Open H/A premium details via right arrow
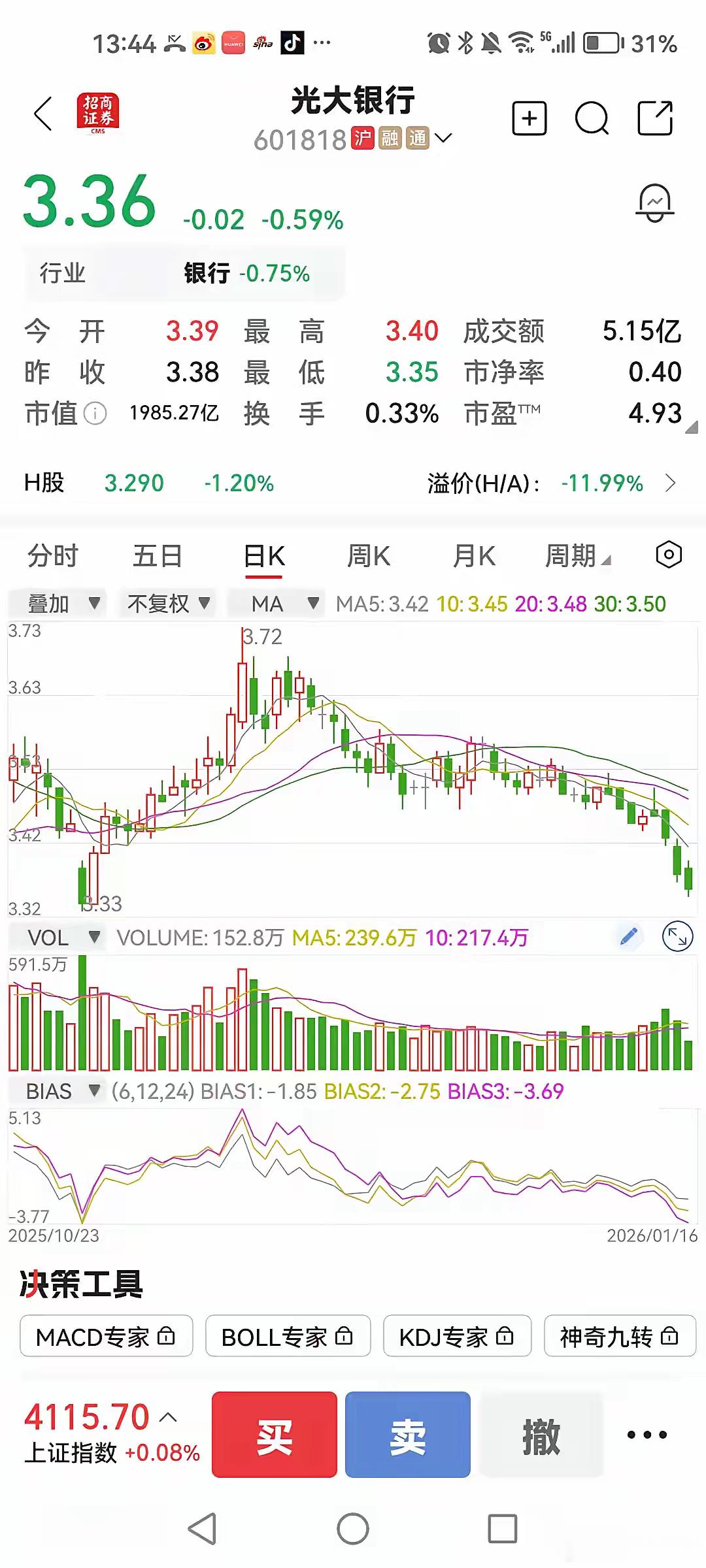This screenshot has height=1568, width=706. pyautogui.click(x=671, y=484)
